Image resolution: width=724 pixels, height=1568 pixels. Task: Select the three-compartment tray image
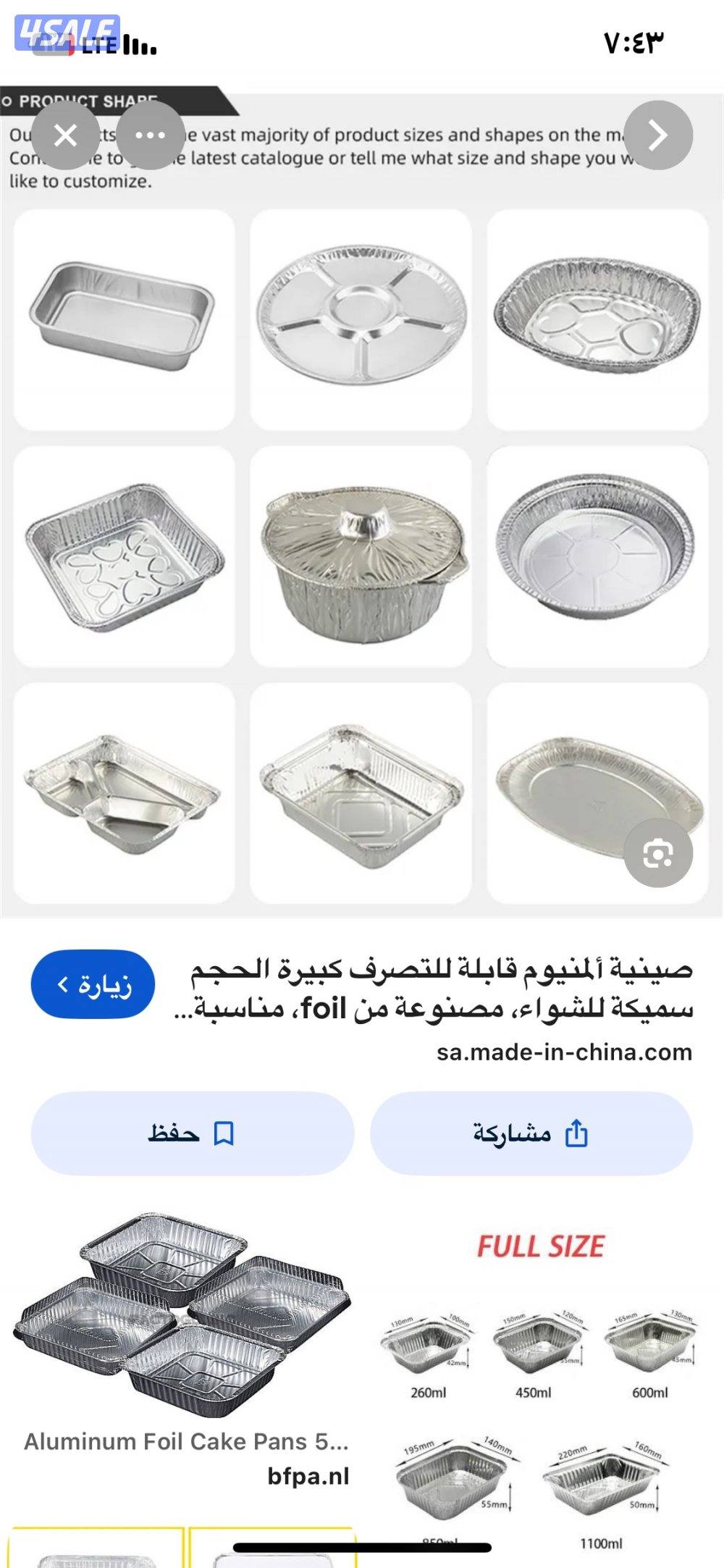(120, 797)
